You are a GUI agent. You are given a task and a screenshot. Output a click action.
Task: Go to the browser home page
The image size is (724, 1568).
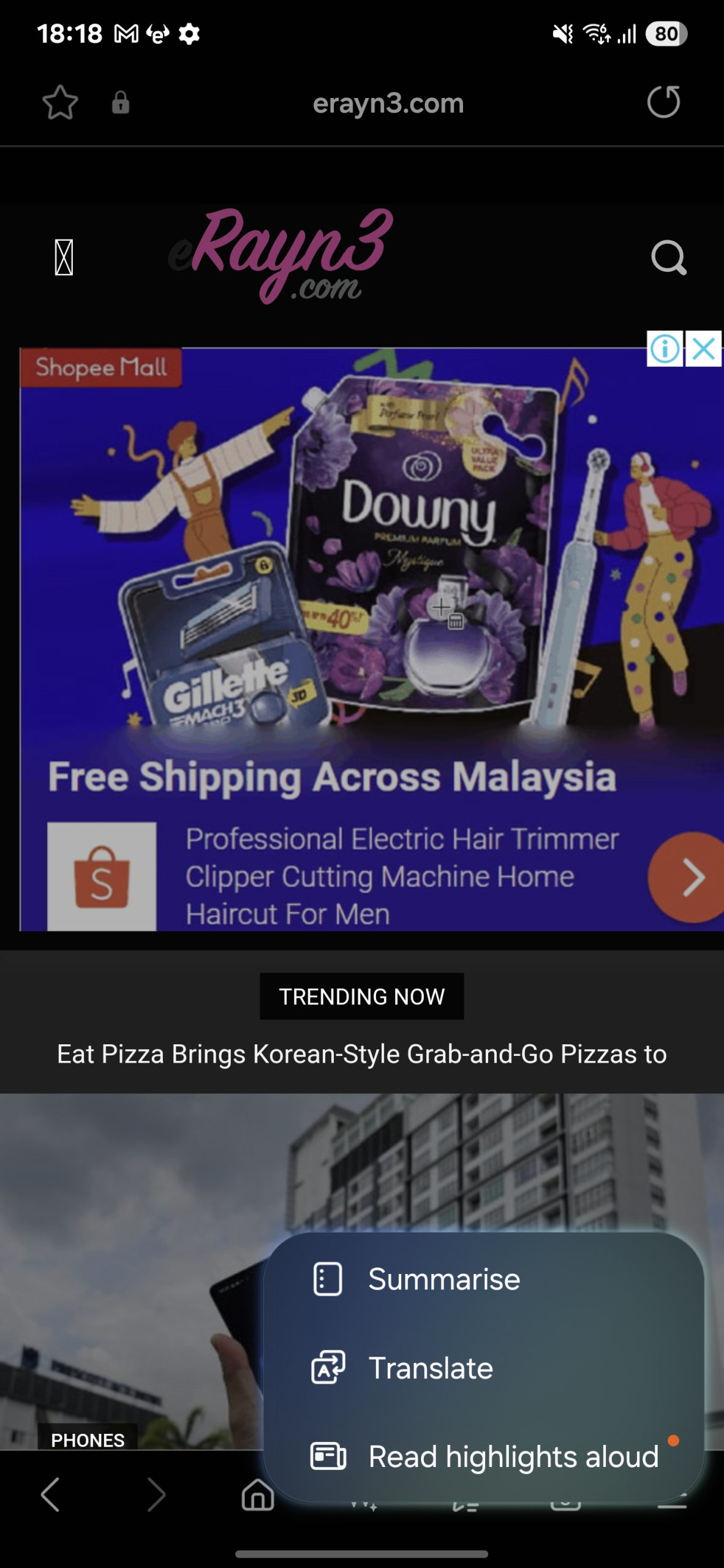pyautogui.click(x=257, y=1495)
